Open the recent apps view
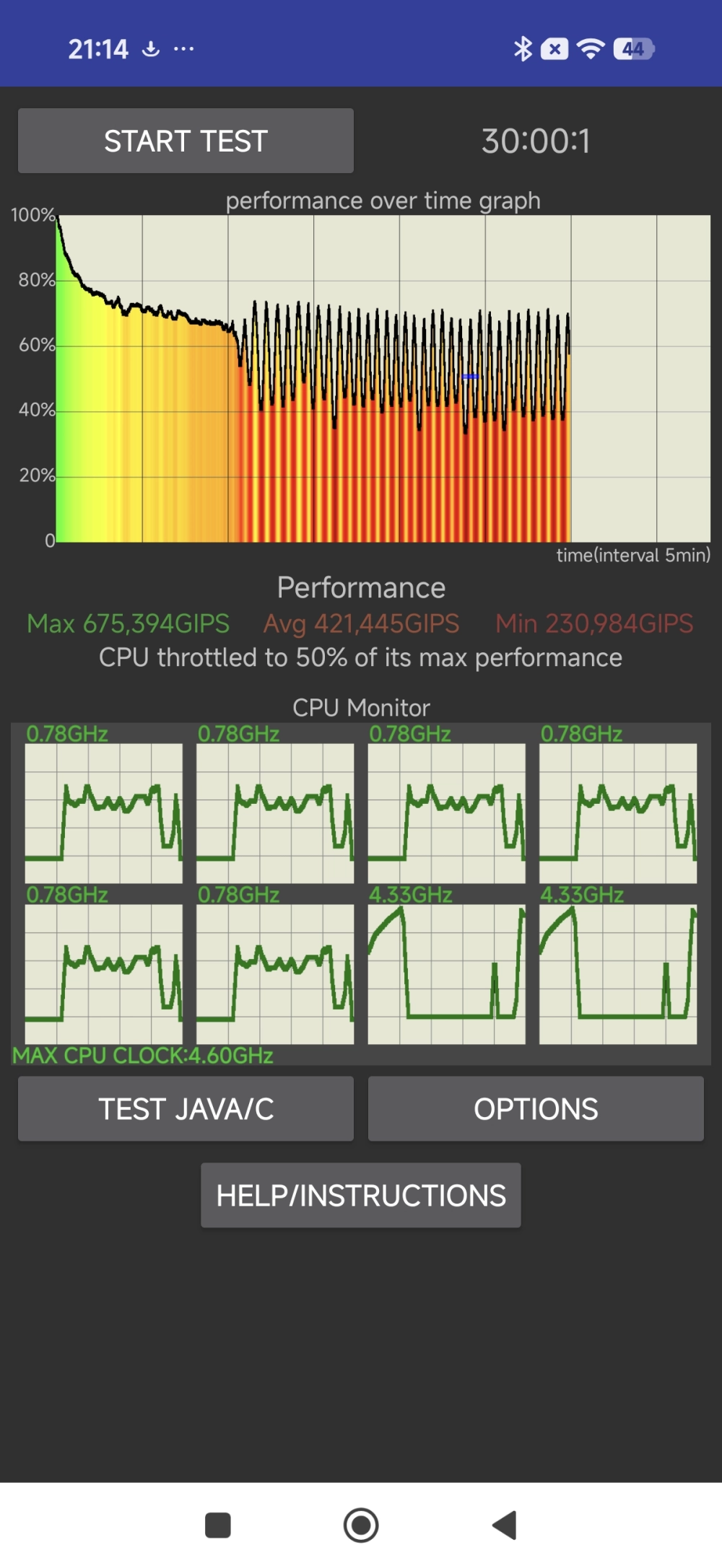The image size is (722, 1568). tap(218, 1525)
